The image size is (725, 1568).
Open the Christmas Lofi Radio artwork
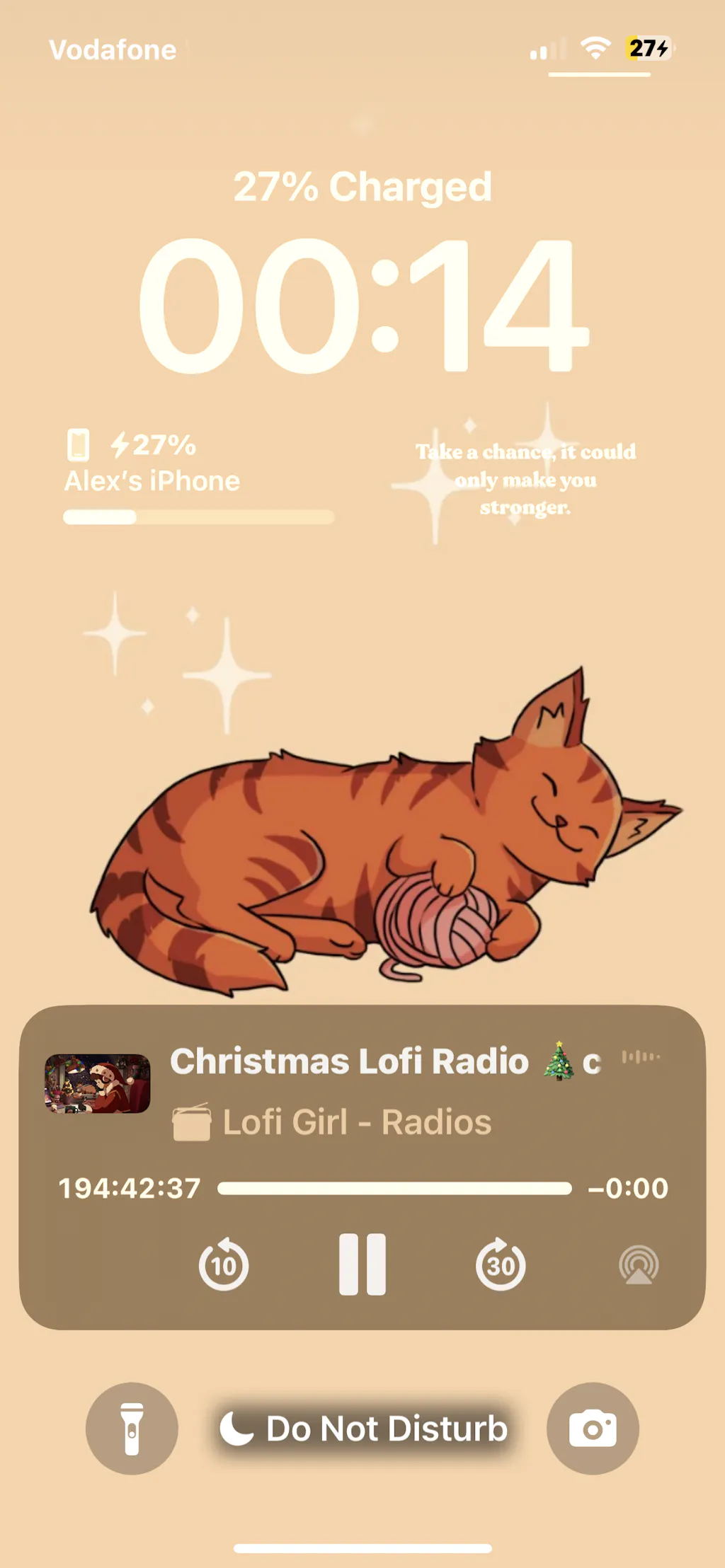(x=98, y=1084)
